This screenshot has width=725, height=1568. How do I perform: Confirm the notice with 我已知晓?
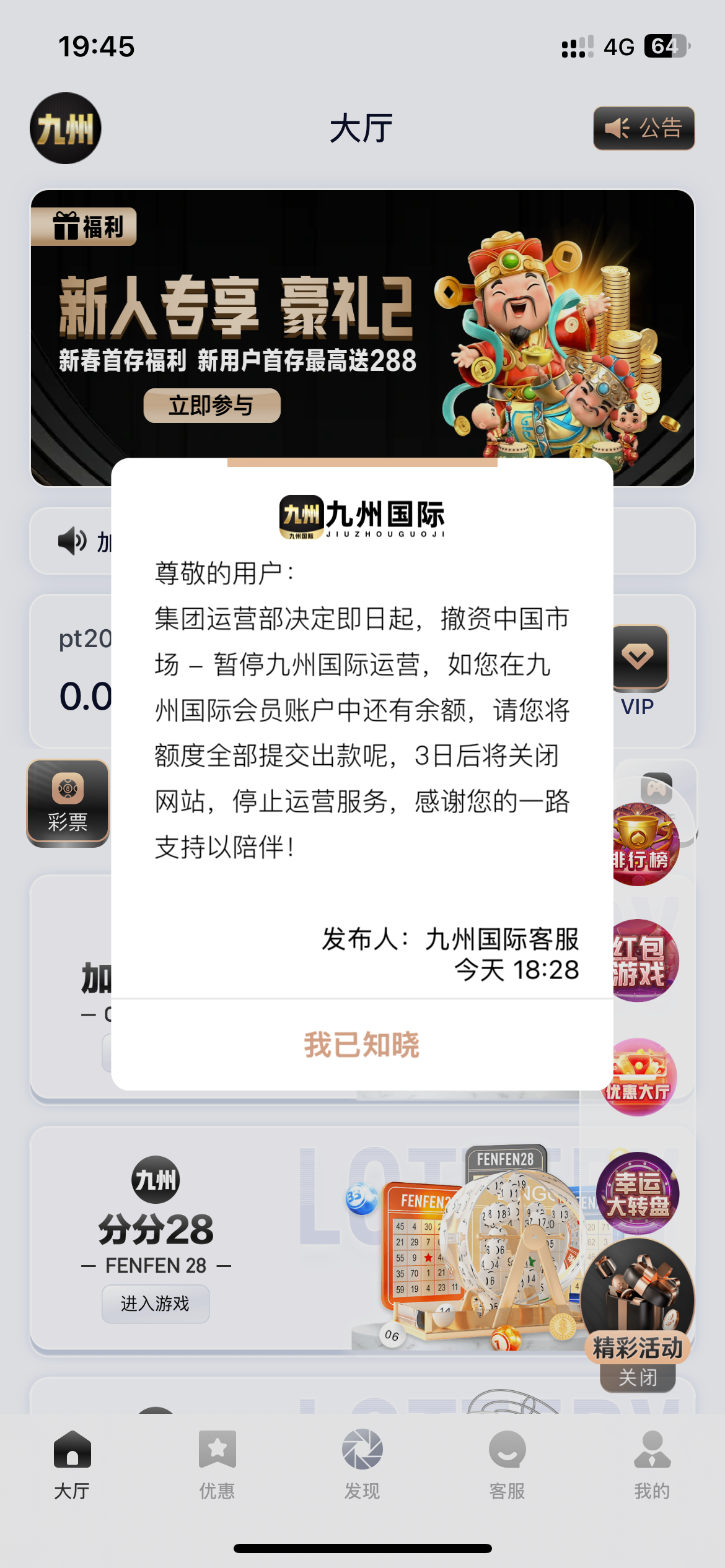pyautogui.click(x=362, y=1045)
